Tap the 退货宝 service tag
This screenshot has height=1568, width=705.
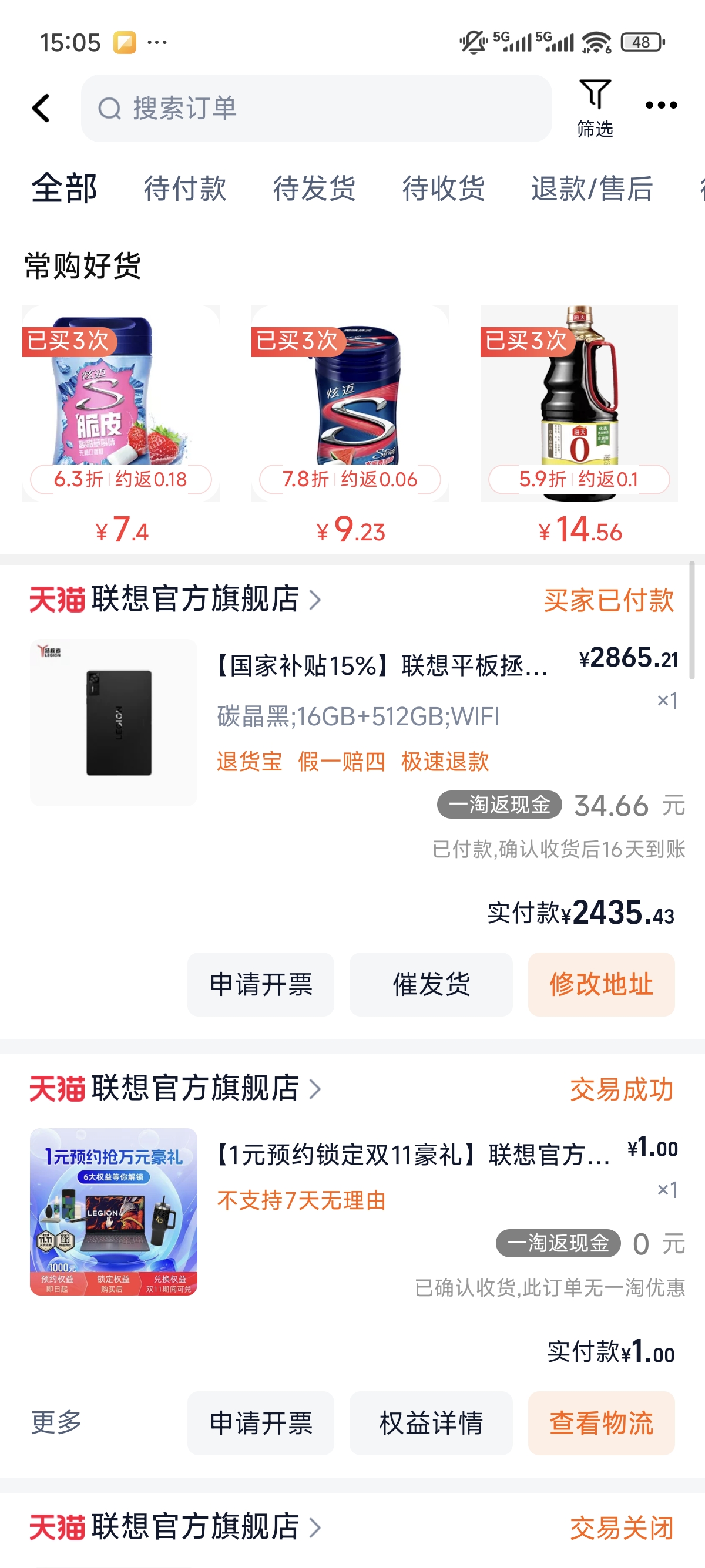point(248,761)
